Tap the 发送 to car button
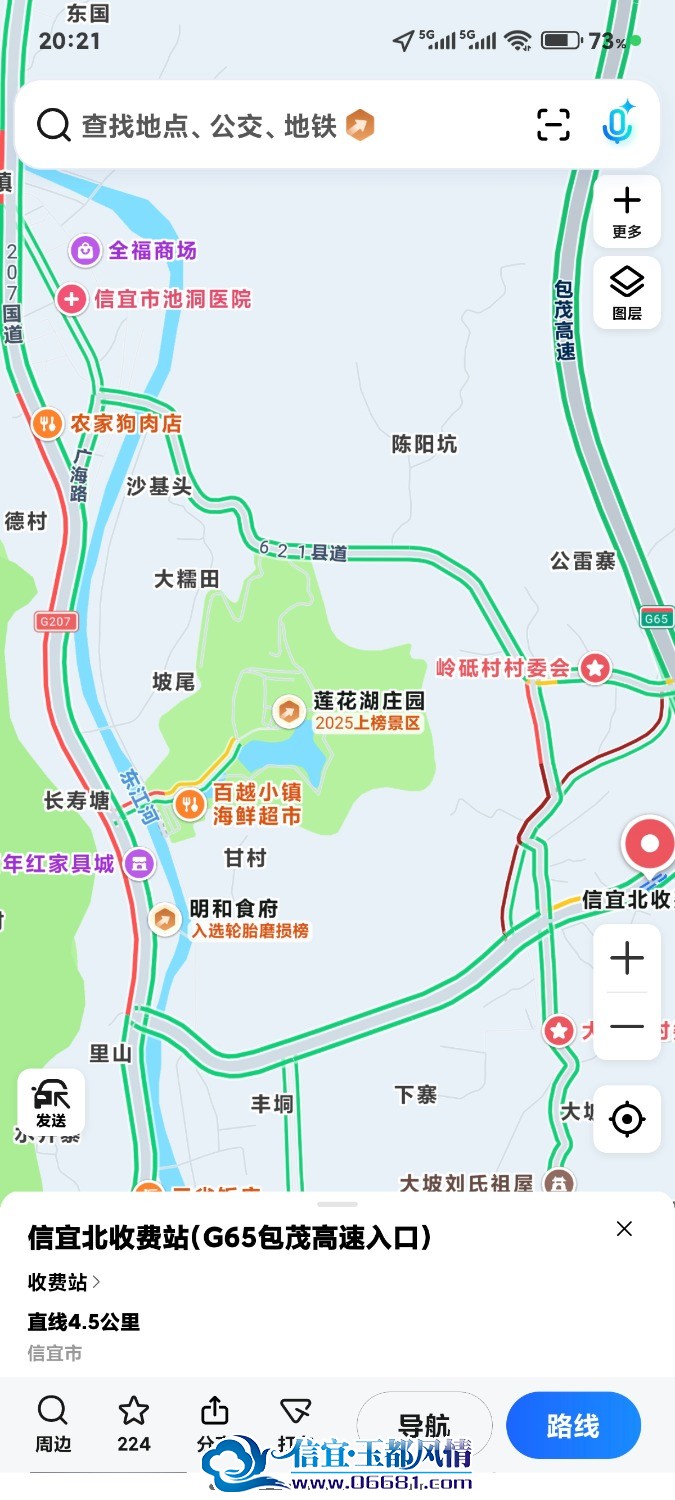Image resolution: width=675 pixels, height=1500 pixels. pos(51,1104)
